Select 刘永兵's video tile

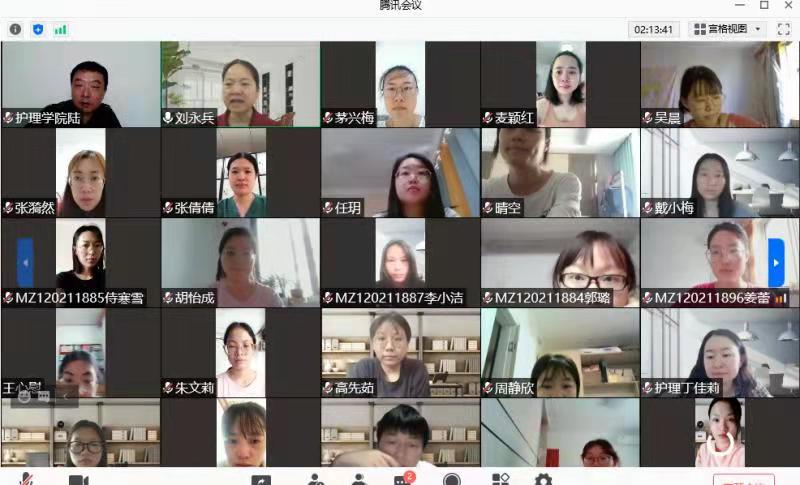pyautogui.click(x=240, y=83)
